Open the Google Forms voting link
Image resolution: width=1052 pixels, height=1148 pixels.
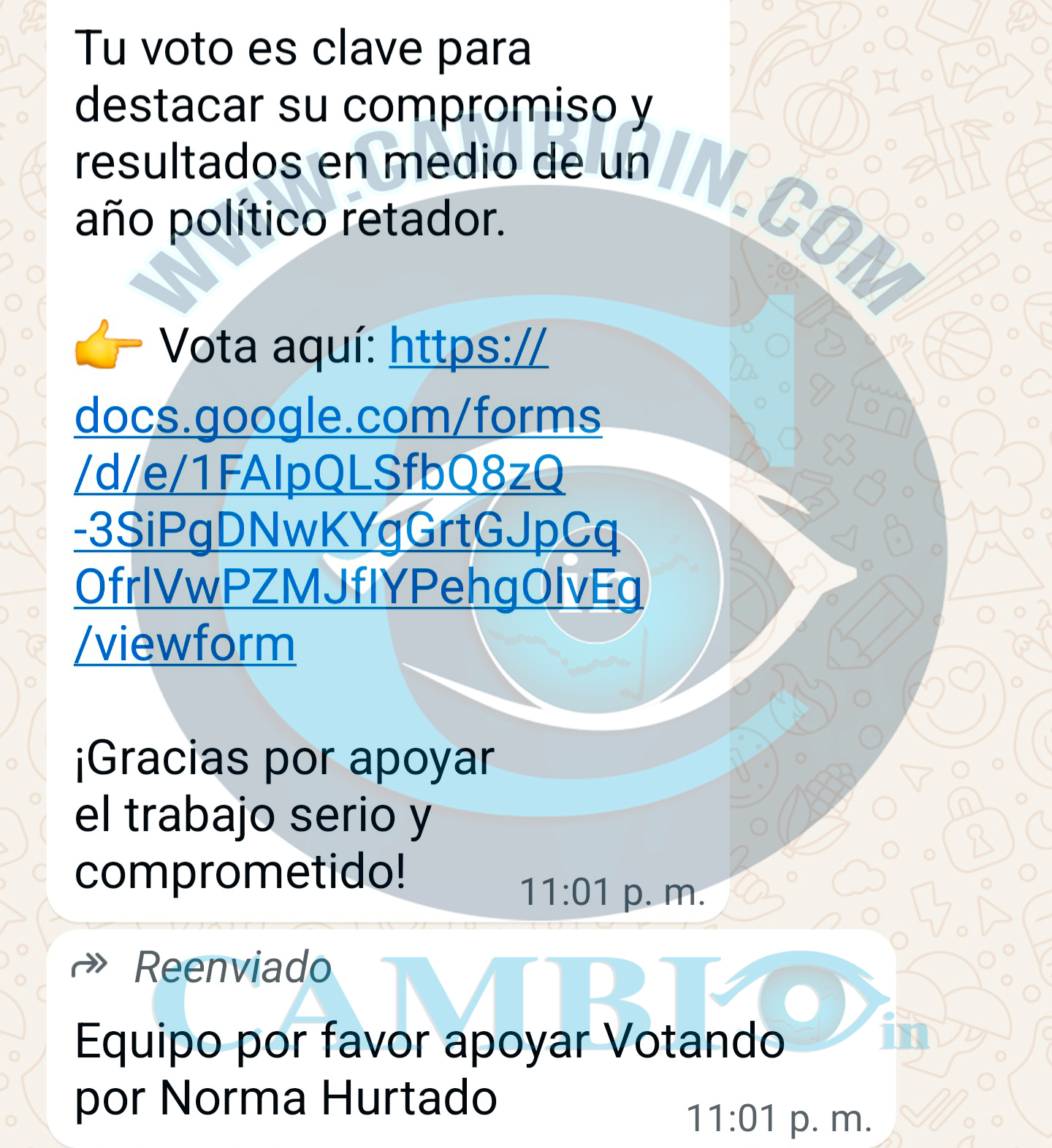[338, 417]
